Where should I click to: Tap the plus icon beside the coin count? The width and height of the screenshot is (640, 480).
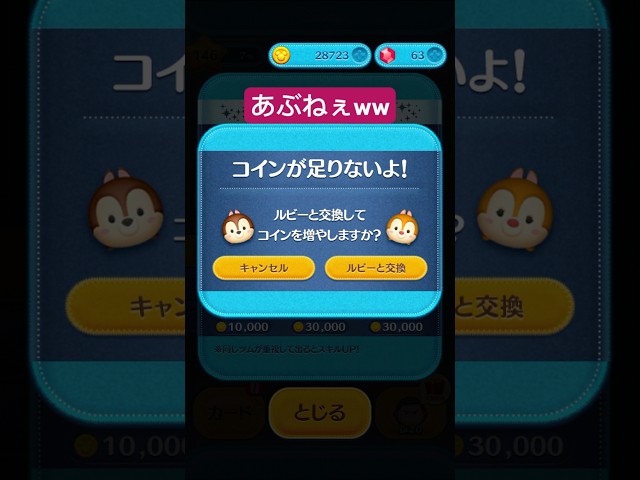[x=360, y=55]
